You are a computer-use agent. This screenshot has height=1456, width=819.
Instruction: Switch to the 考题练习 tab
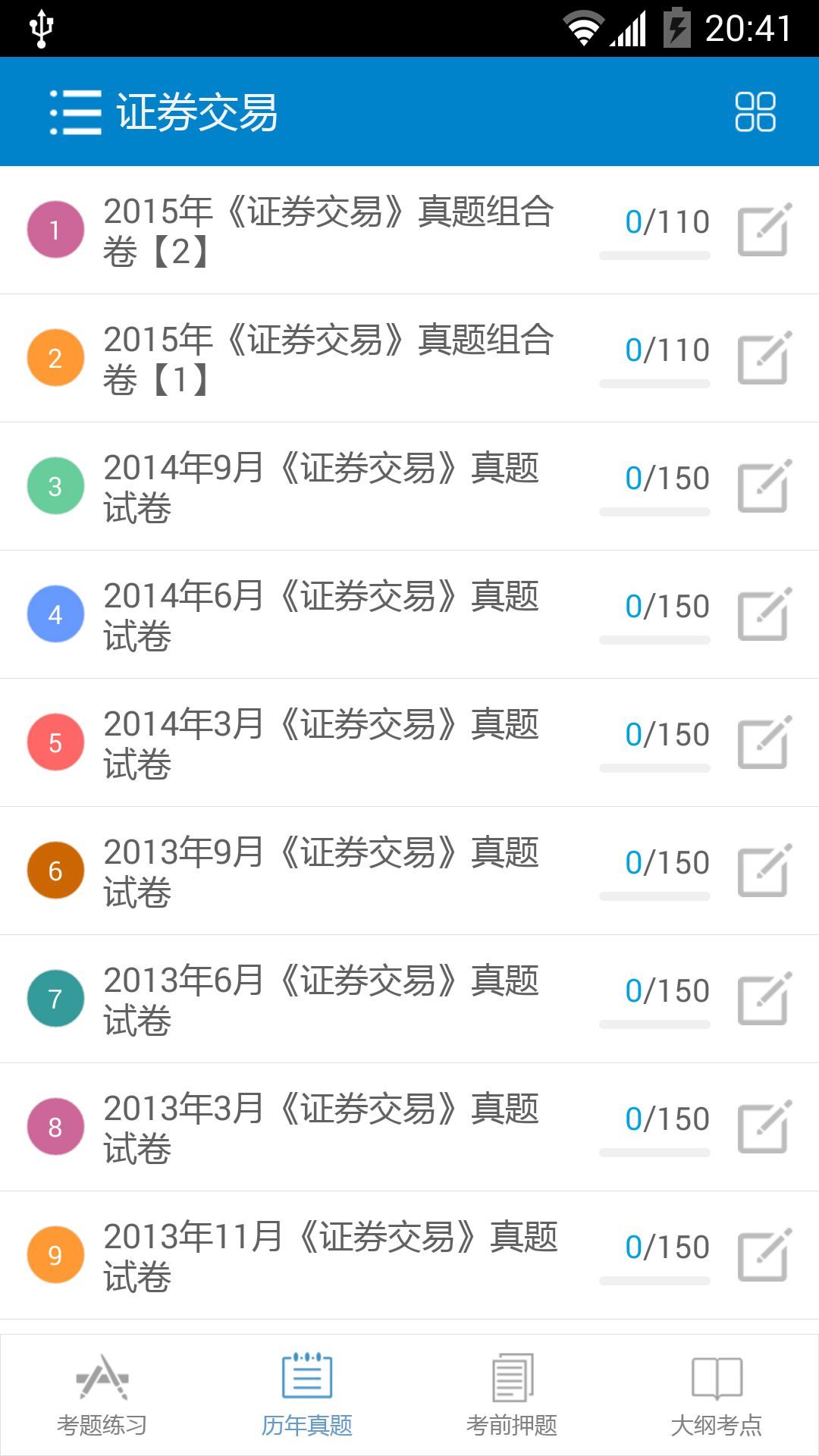[x=102, y=1395]
